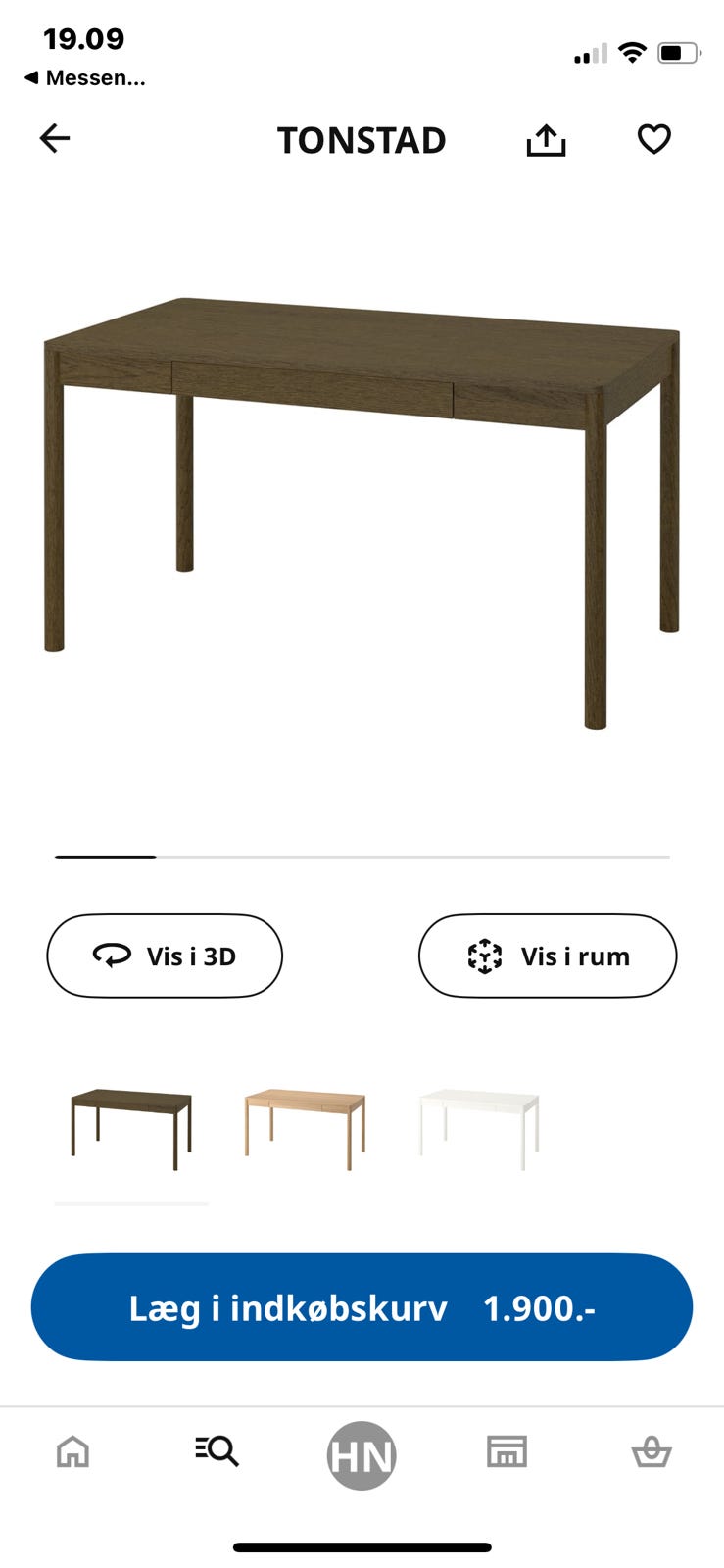Open Vis i rum augmented reality view
This screenshot has width=724, height=1568.
tap(547, 955)
